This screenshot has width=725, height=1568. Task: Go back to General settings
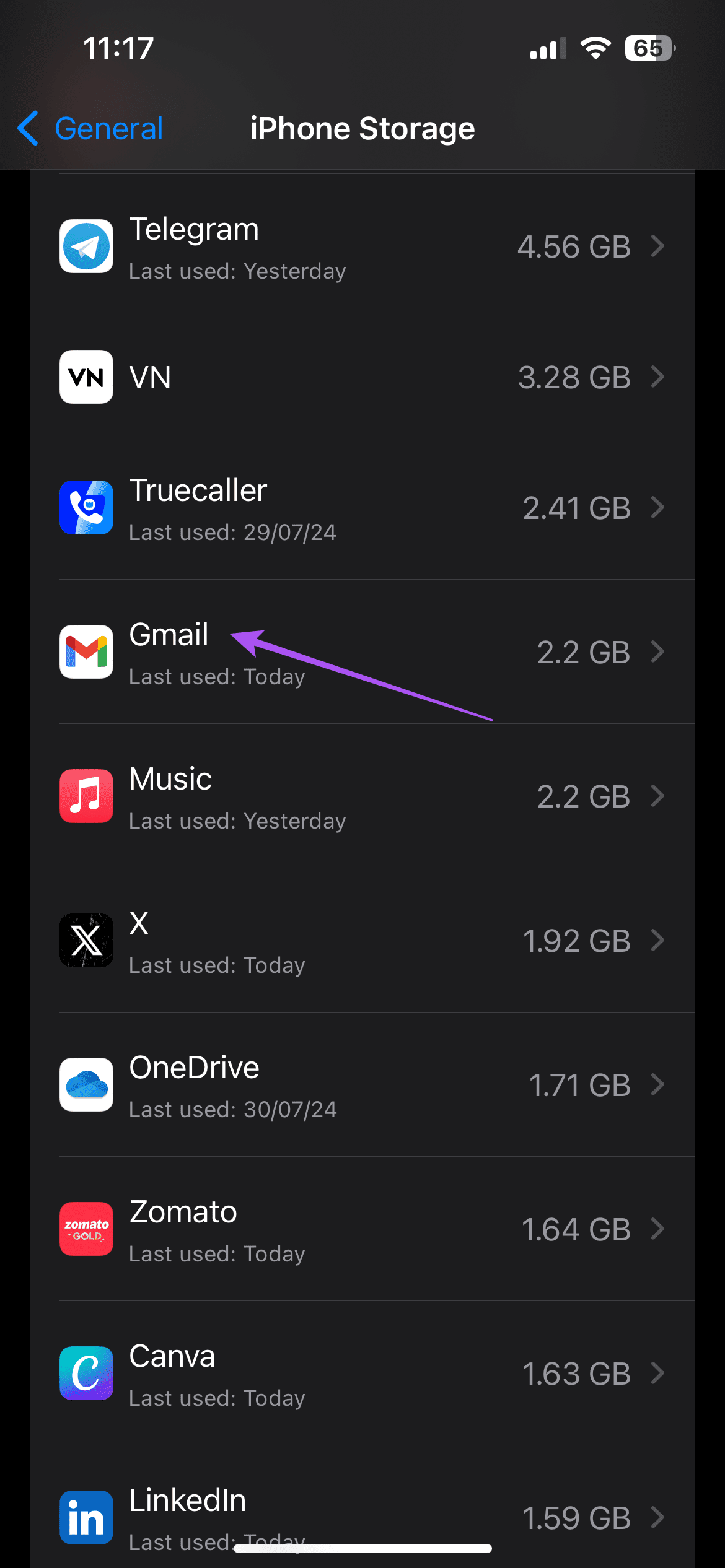[x=88, y=128]
